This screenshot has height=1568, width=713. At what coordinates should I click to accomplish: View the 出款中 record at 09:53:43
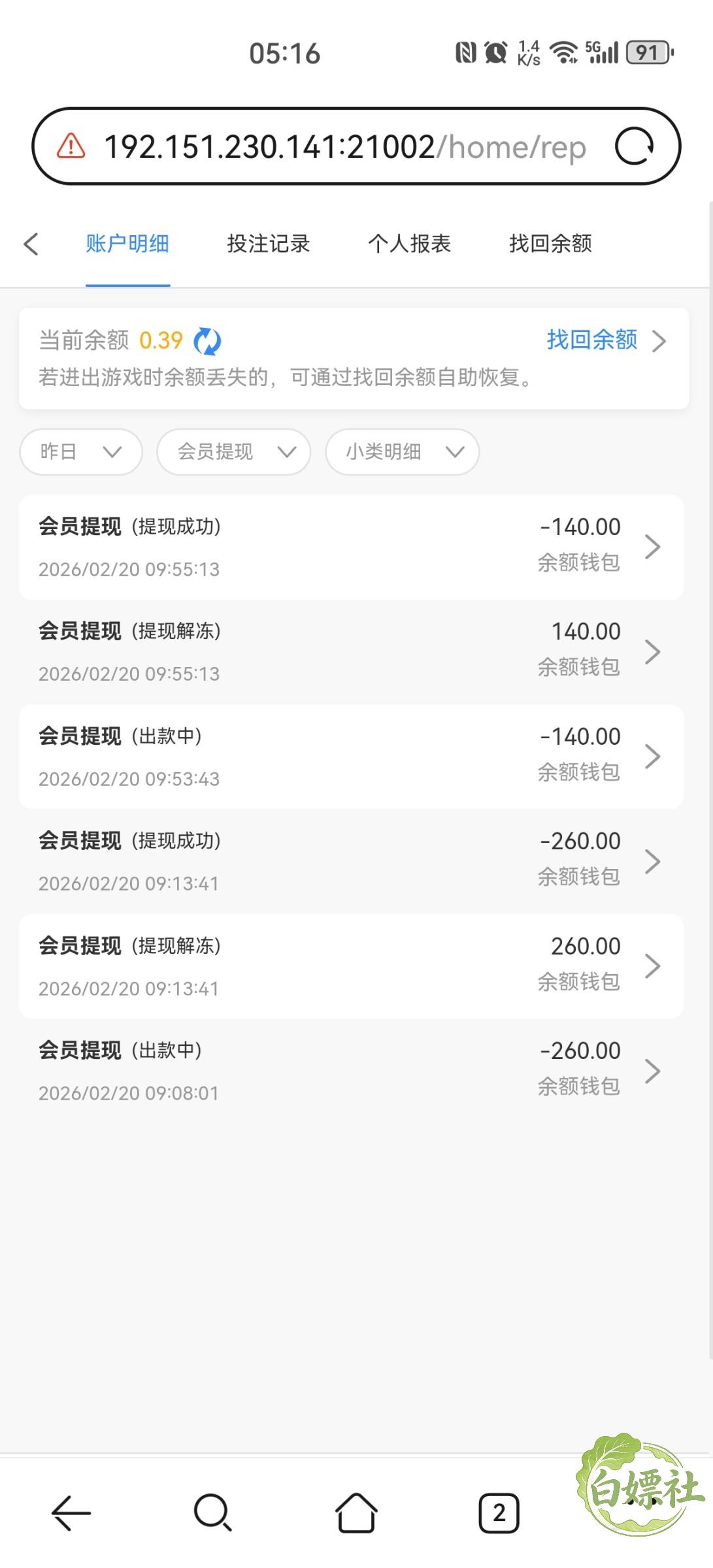(351, 757)
